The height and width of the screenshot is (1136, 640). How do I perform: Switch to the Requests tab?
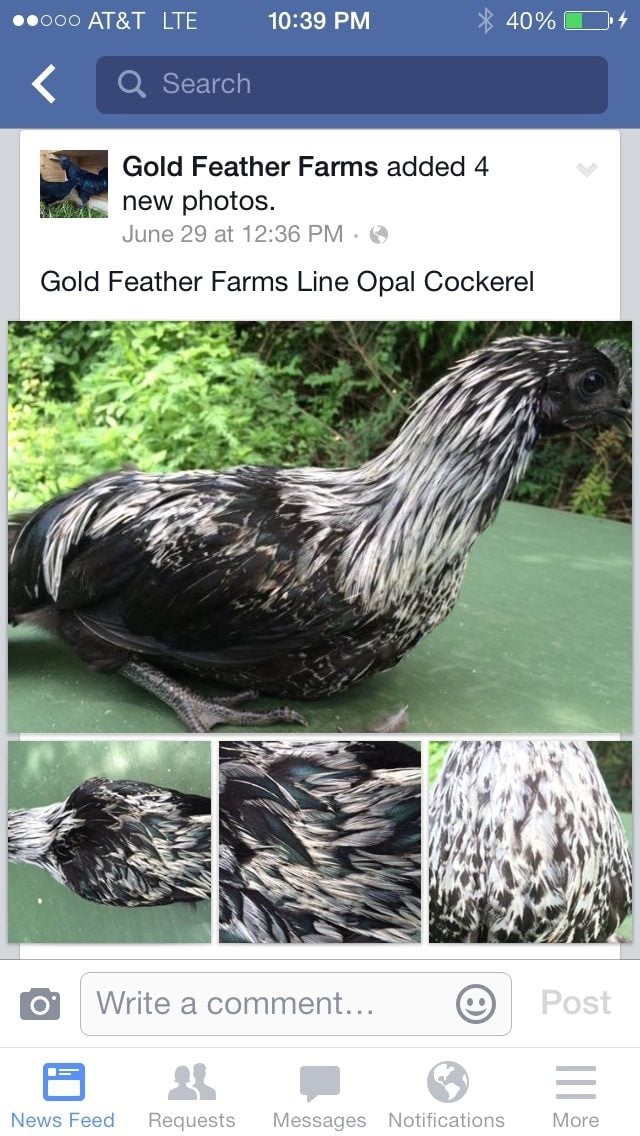point(192,1096)
